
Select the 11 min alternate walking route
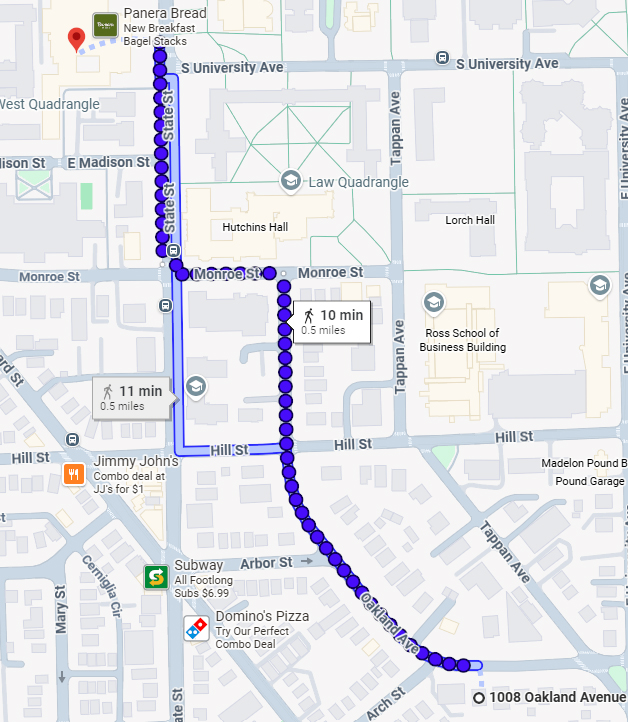134,397
